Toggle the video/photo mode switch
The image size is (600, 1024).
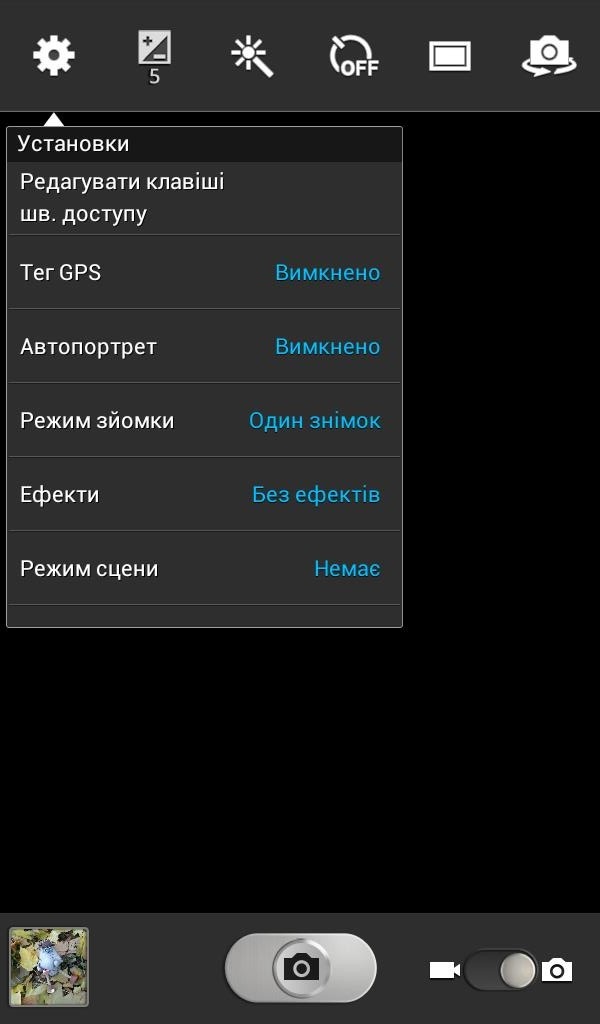(x=500, y=969)
